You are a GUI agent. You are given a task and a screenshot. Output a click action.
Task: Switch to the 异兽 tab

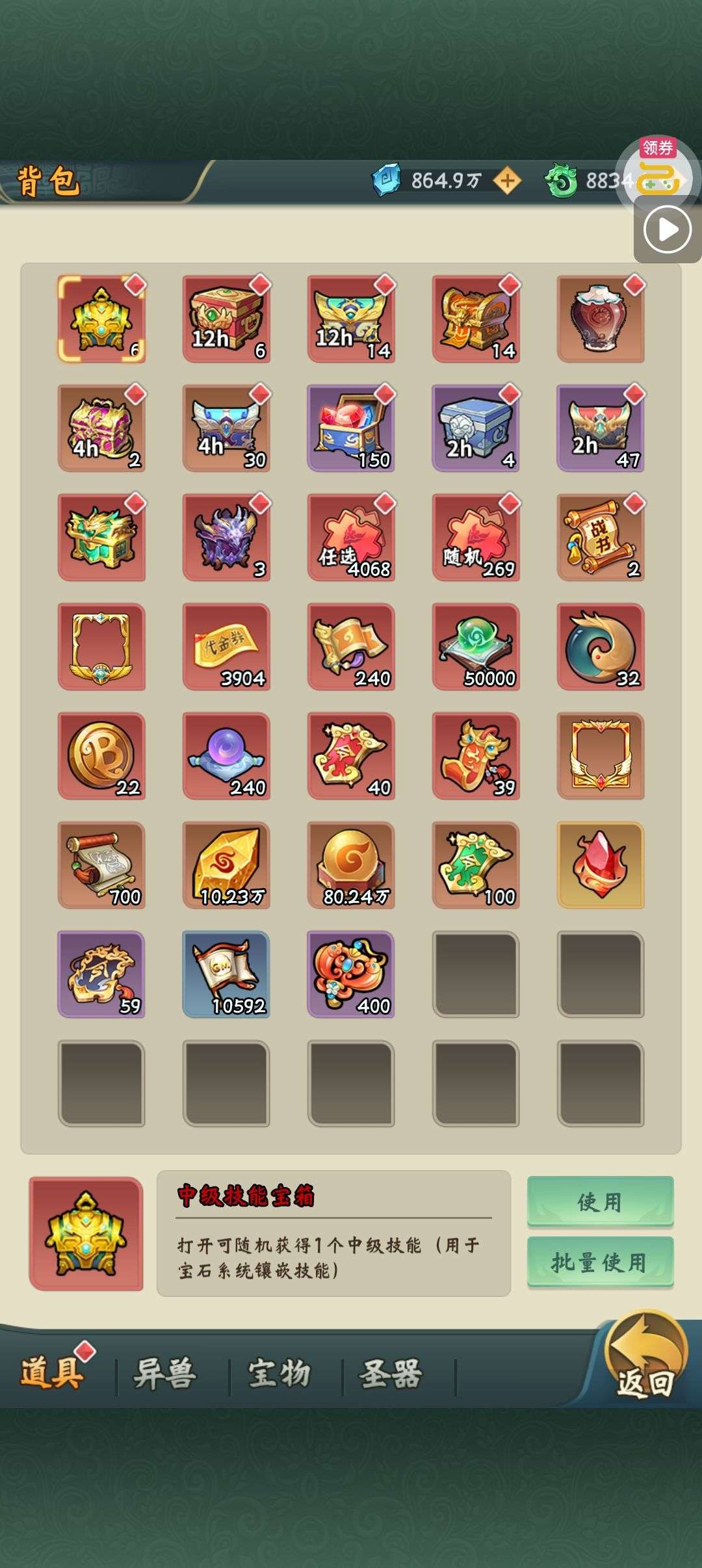pyautogui.click(x=164, y=1373)
